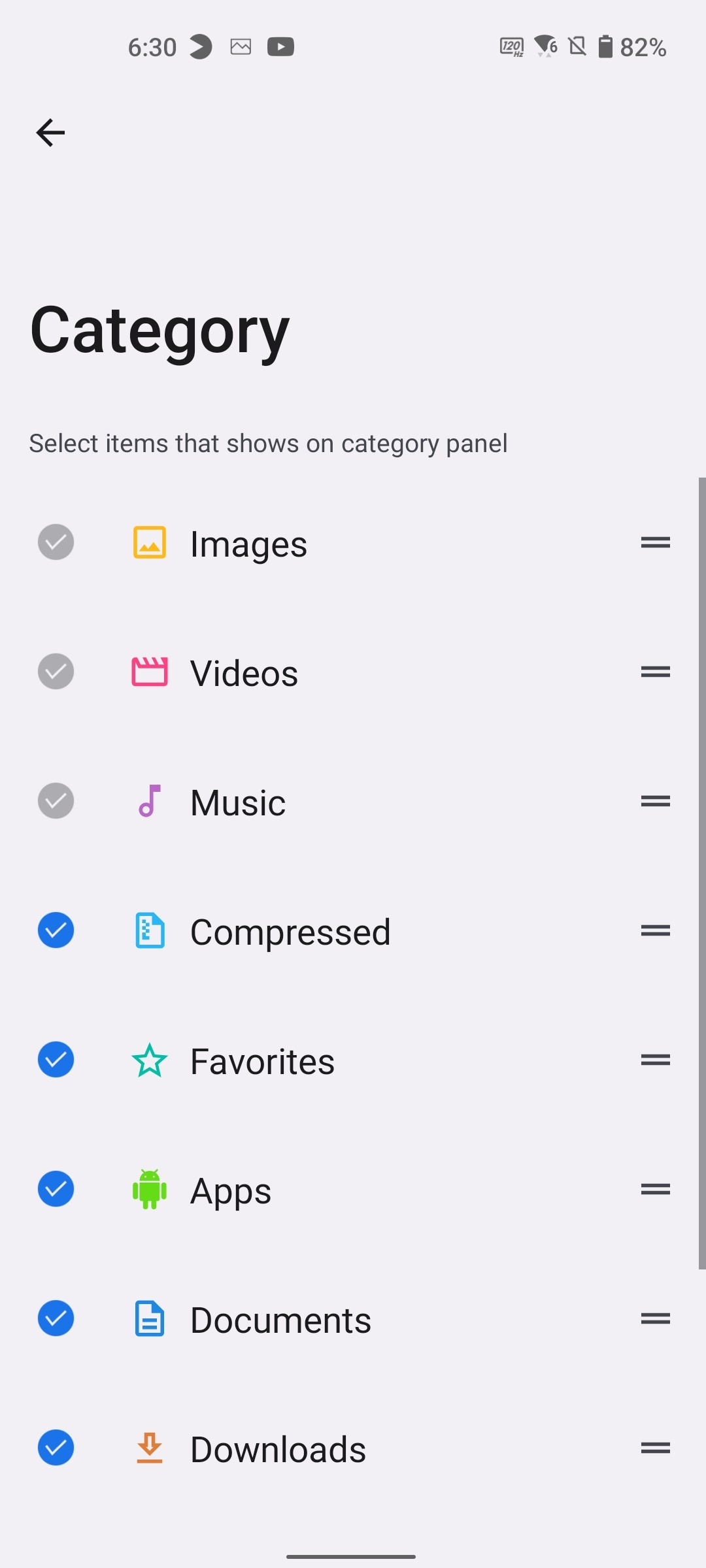This screenshot has width=706, height=1568.
Task: Tap the Favorites reorder handle
Action: tap(655, 1060)
